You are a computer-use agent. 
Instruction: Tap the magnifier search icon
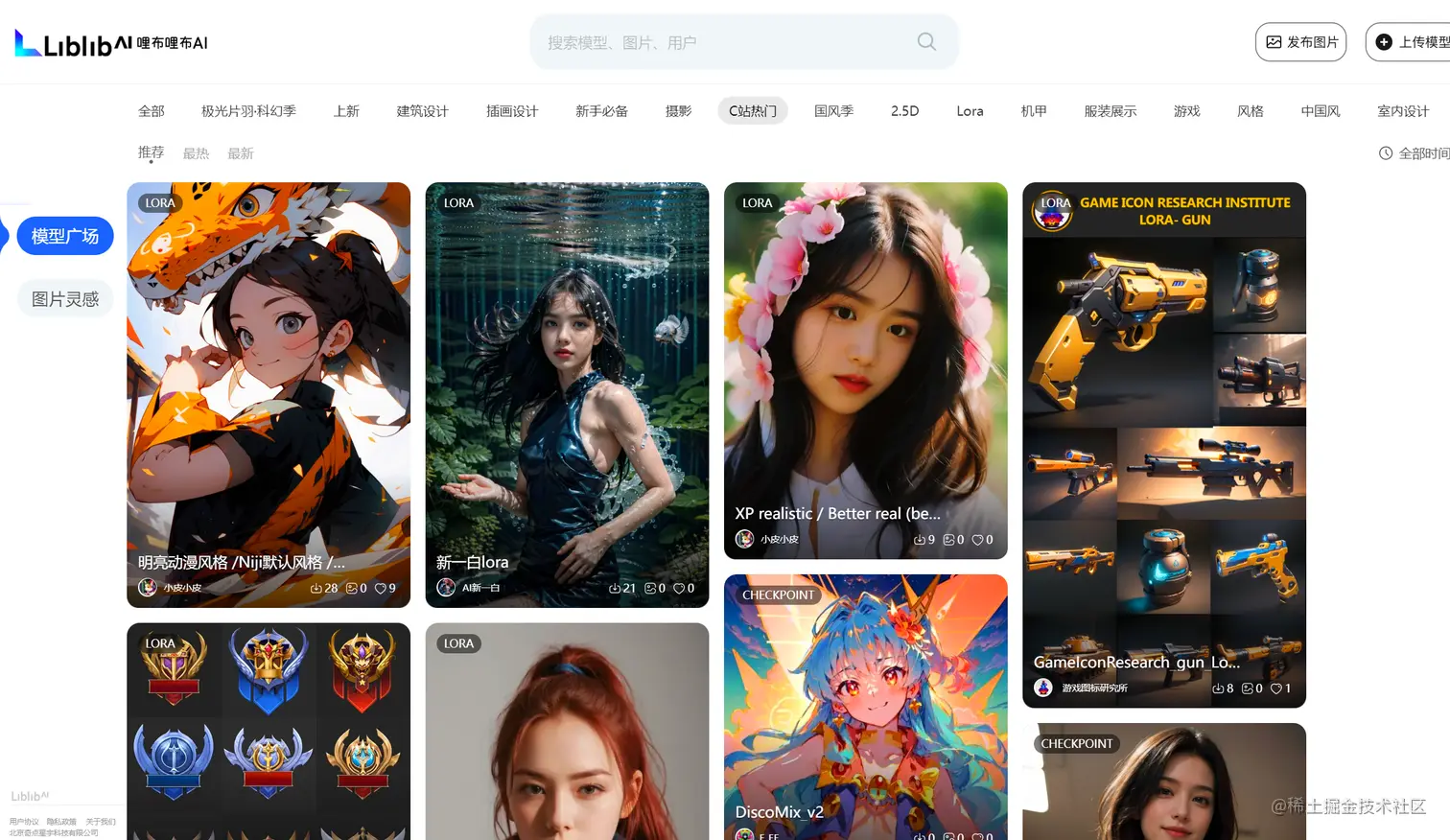click(926, 41)
